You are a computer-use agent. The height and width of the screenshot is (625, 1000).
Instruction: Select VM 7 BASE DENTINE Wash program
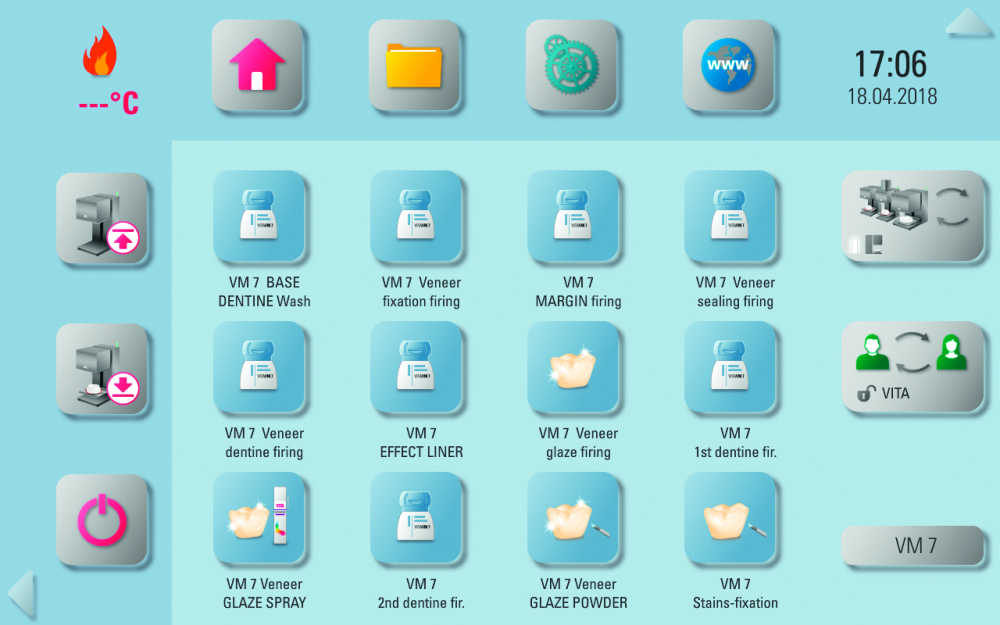259,217
